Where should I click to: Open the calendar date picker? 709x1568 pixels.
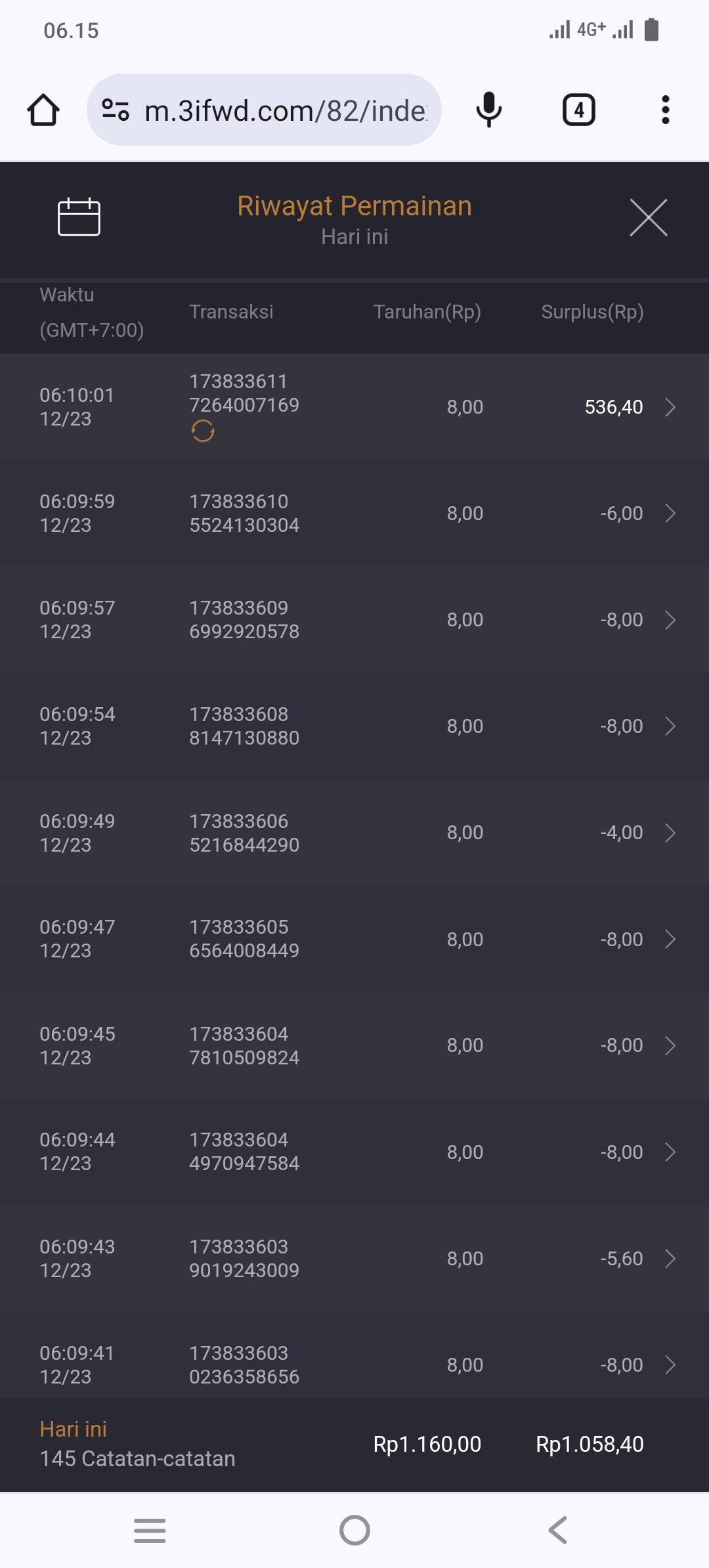79,217
